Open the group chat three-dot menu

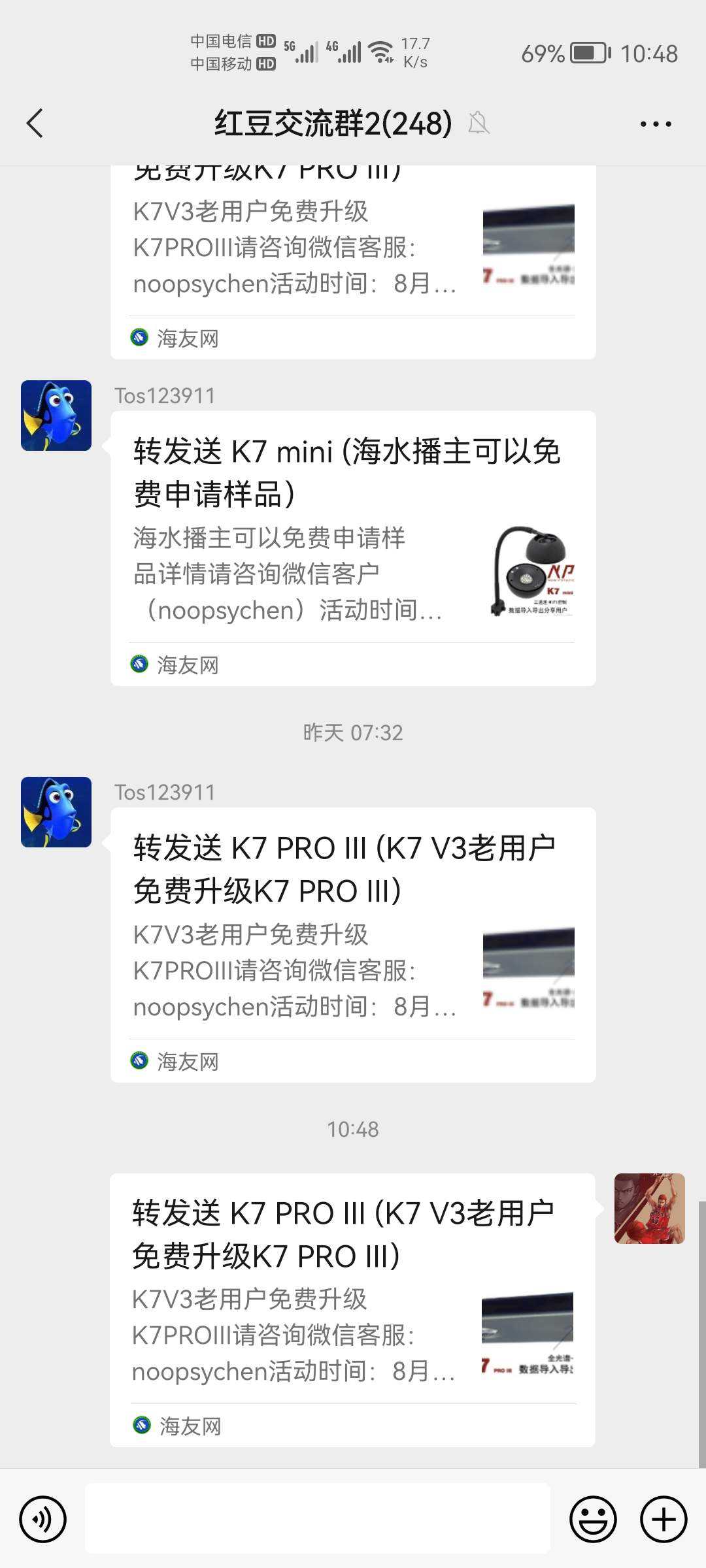coord(656,123)
